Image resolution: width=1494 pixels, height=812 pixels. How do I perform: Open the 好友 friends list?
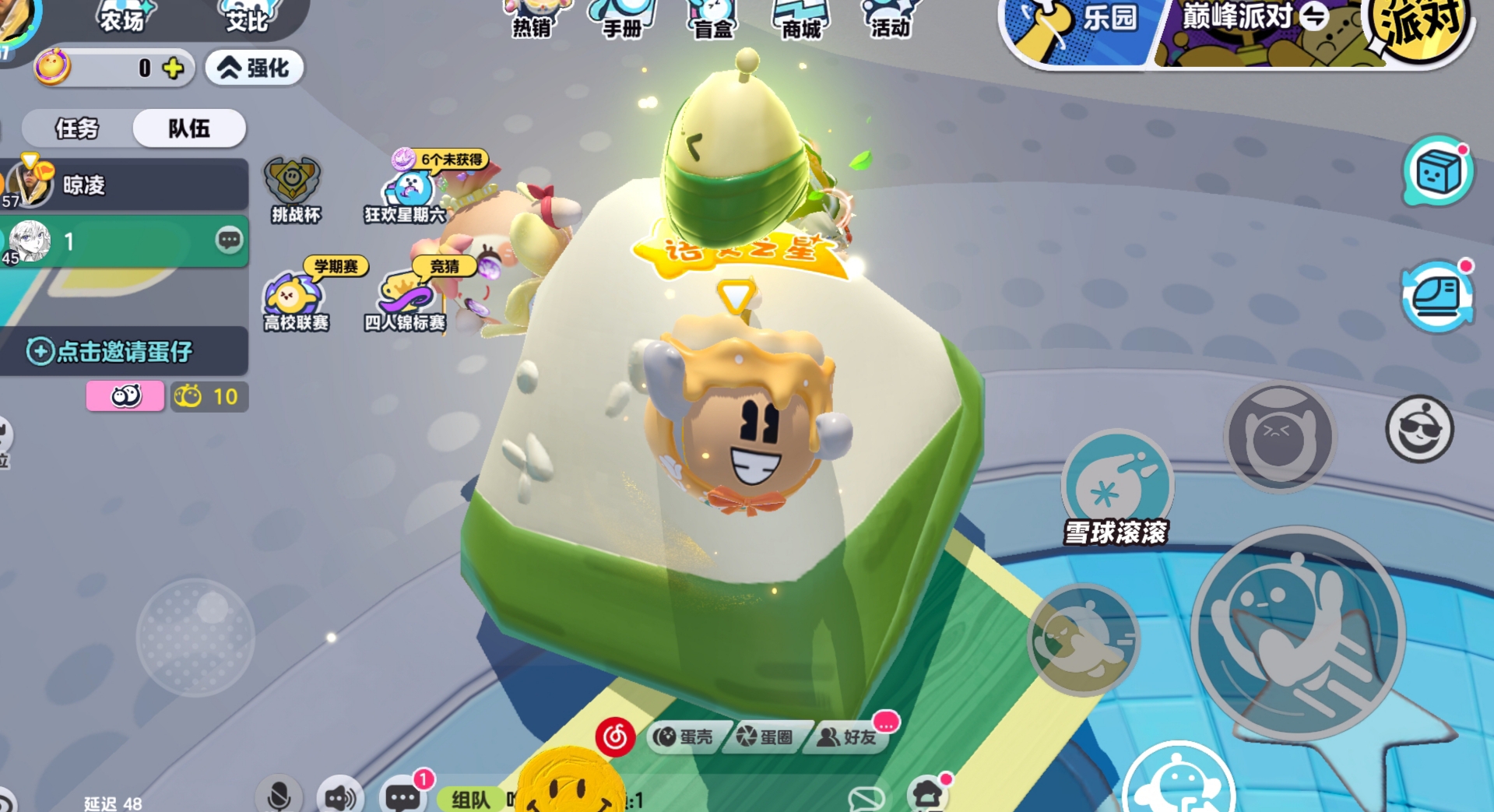(848, 736)
